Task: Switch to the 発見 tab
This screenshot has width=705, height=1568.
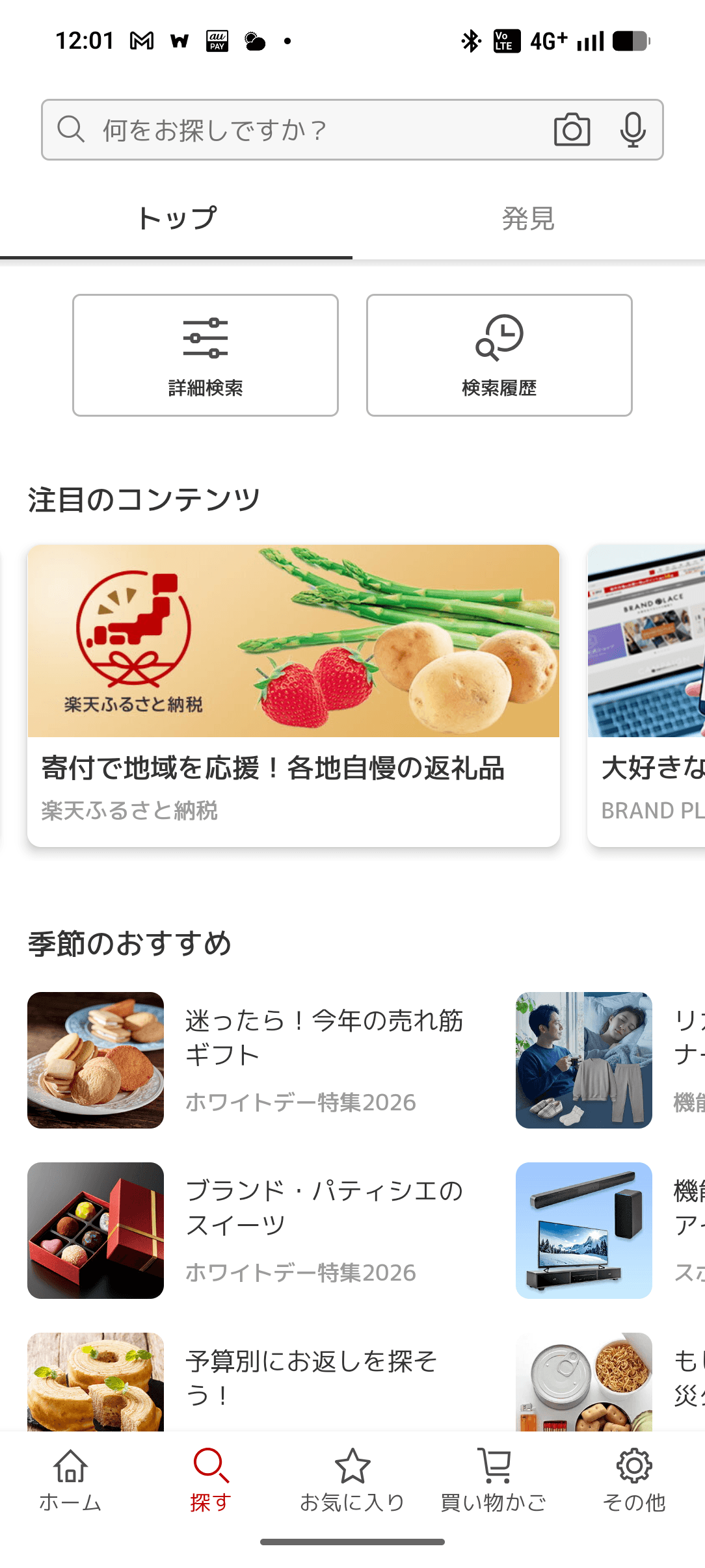Action: point(528,218)
